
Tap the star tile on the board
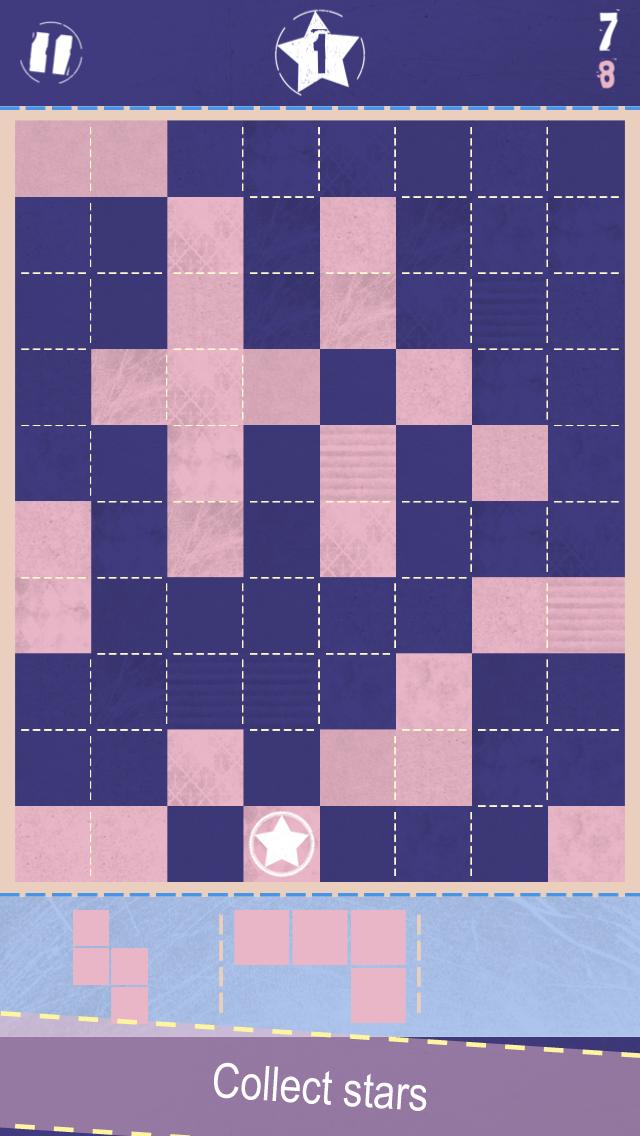282,844
